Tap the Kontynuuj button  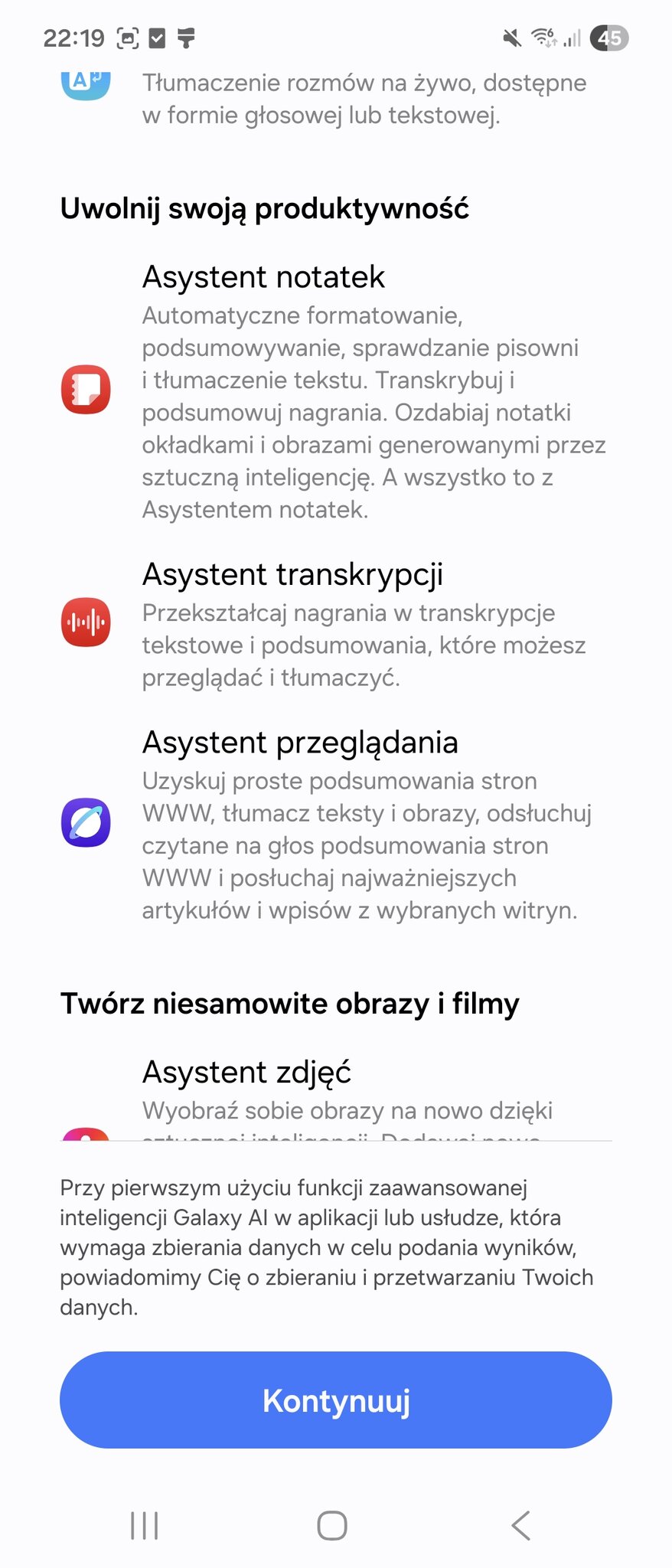click(335, 1400)
